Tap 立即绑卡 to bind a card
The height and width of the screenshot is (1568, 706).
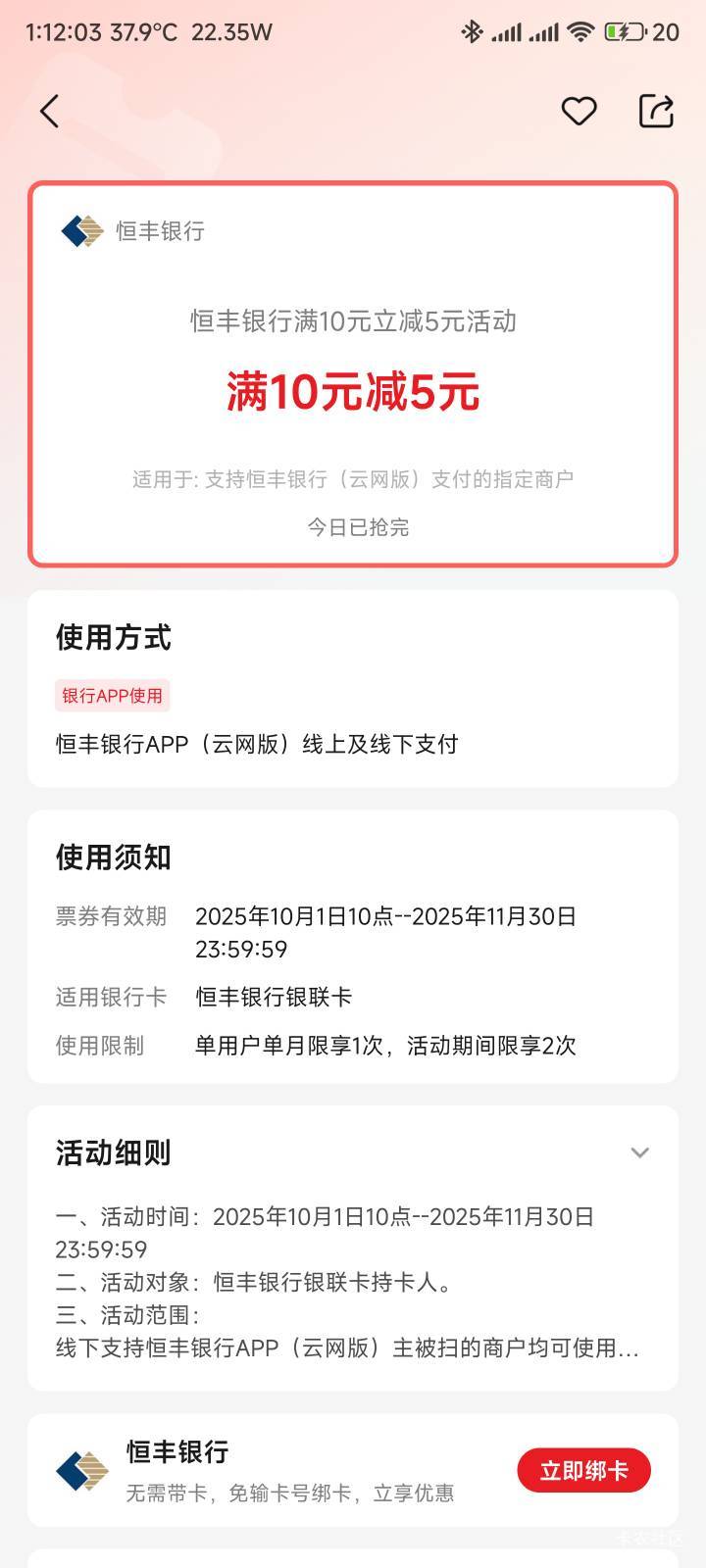click(x=584, y=1470)
